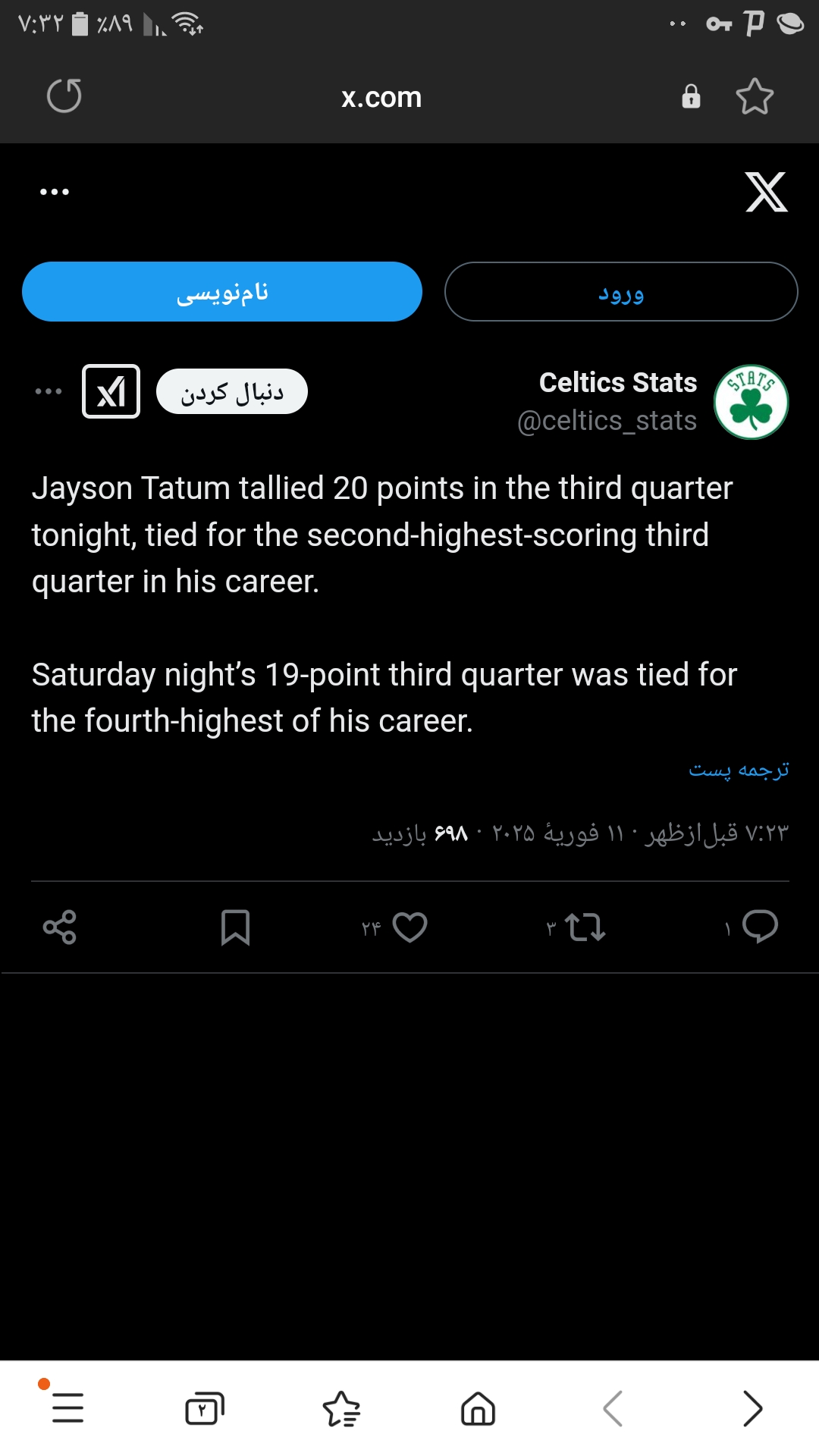This screenshot has height=1456, width=819.
Task: Open the three-dot menu beside the X logo
Action: (55, 192)
